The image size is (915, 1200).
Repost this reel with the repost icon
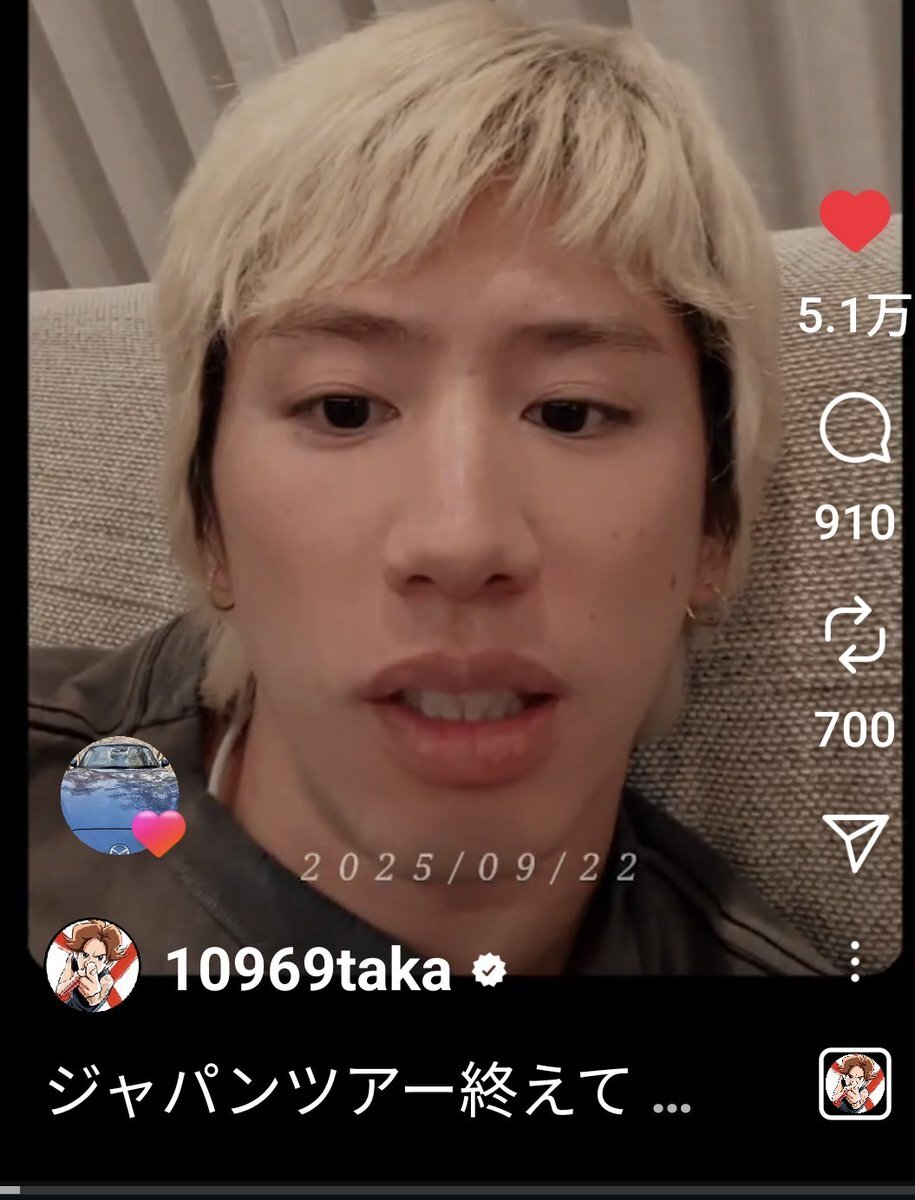tap(854, 638)
